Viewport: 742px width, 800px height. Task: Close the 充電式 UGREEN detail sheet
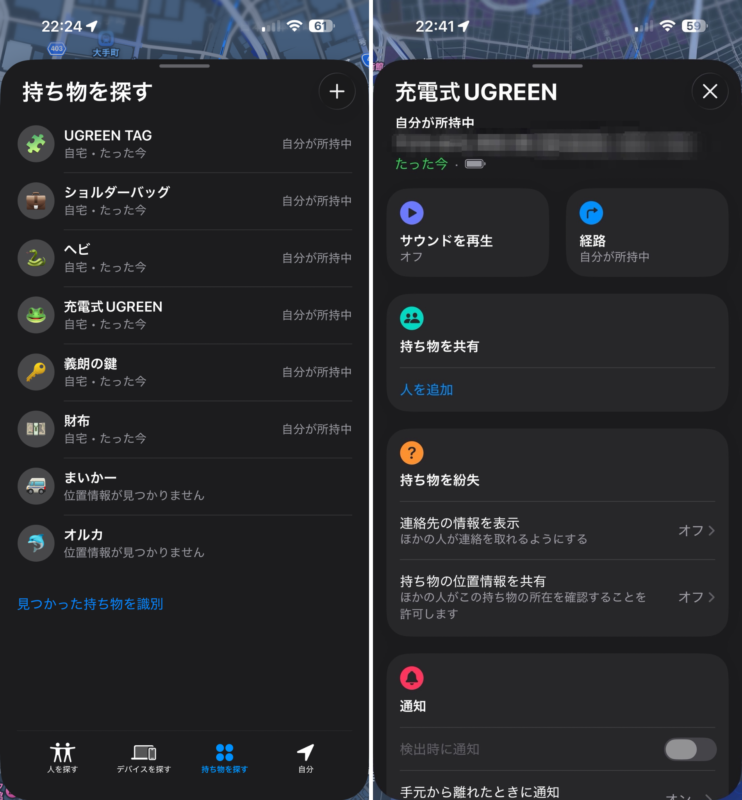[x=710, y=92]
